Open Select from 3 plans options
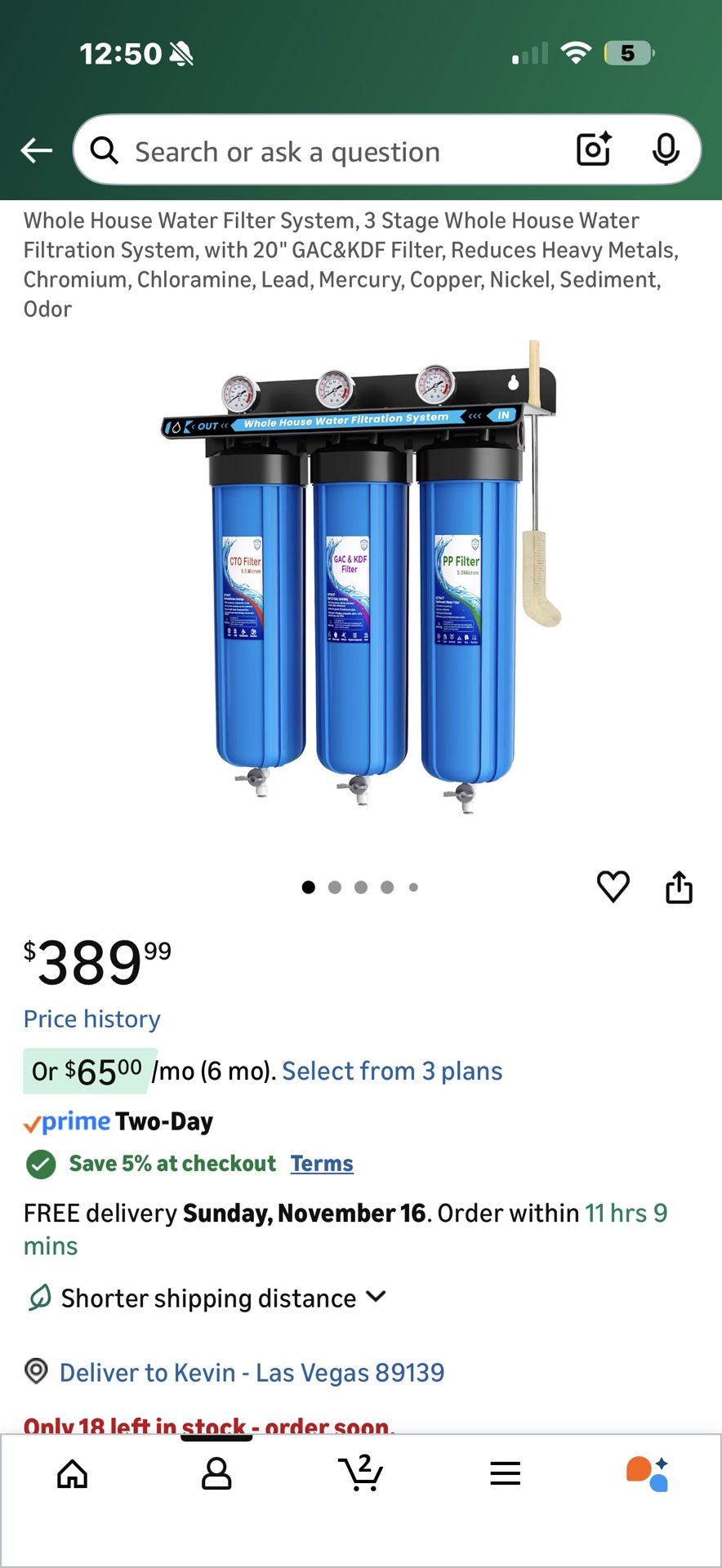This screenshot has width=722, height=1568. [x=391, y=1071]
